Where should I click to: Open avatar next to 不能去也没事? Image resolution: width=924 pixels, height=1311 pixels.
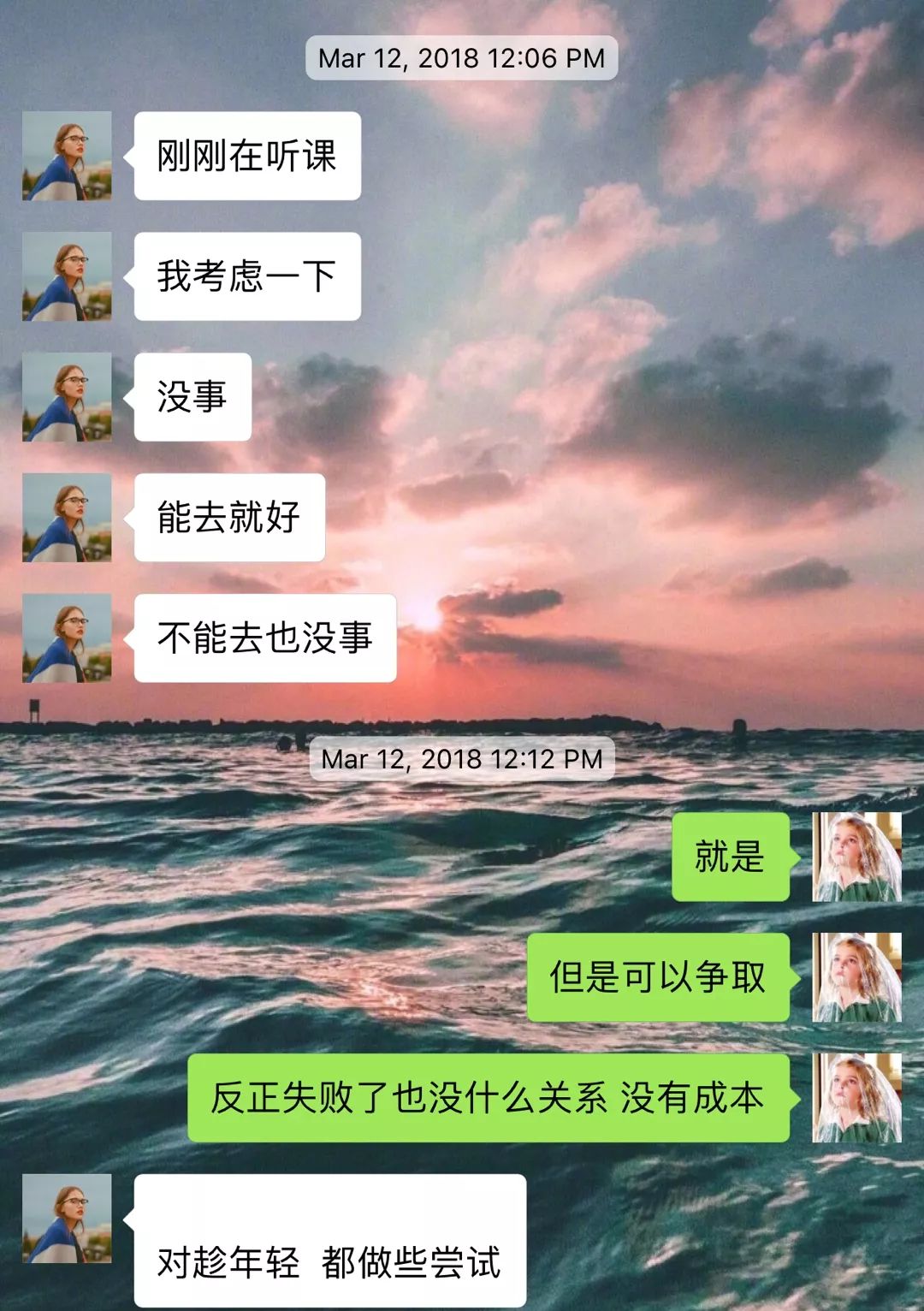click(67, 638)
